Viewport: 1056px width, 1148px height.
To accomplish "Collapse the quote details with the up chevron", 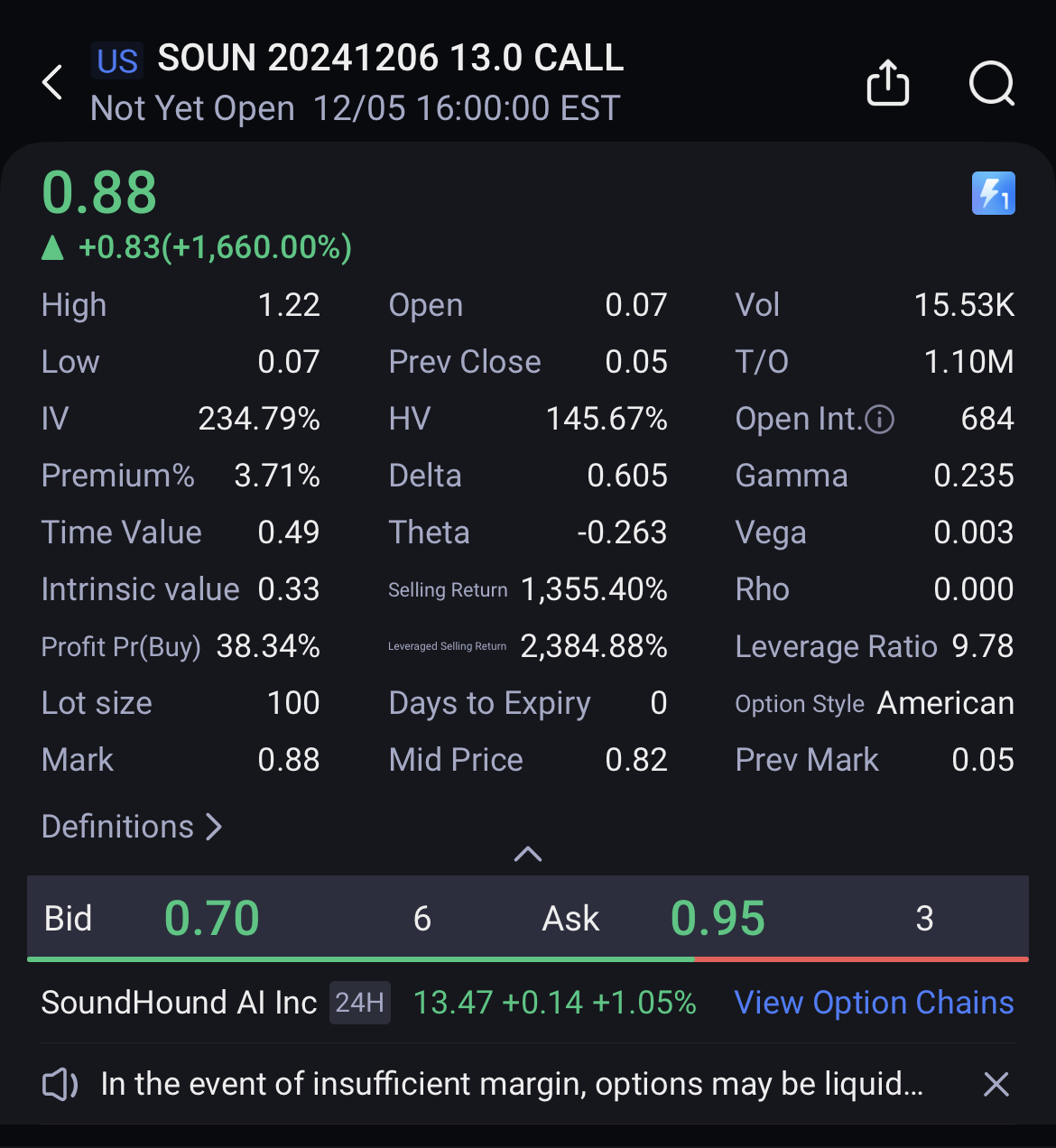I will point(528,854).
